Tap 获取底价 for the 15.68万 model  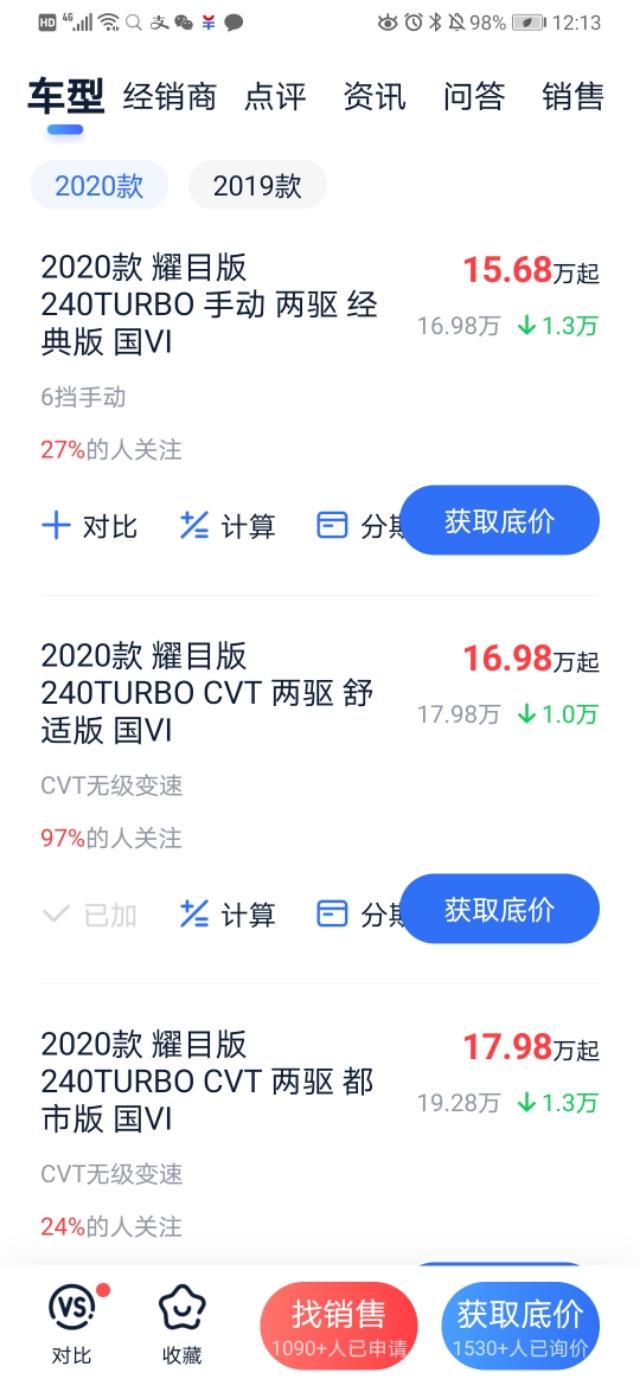point(499,521)
